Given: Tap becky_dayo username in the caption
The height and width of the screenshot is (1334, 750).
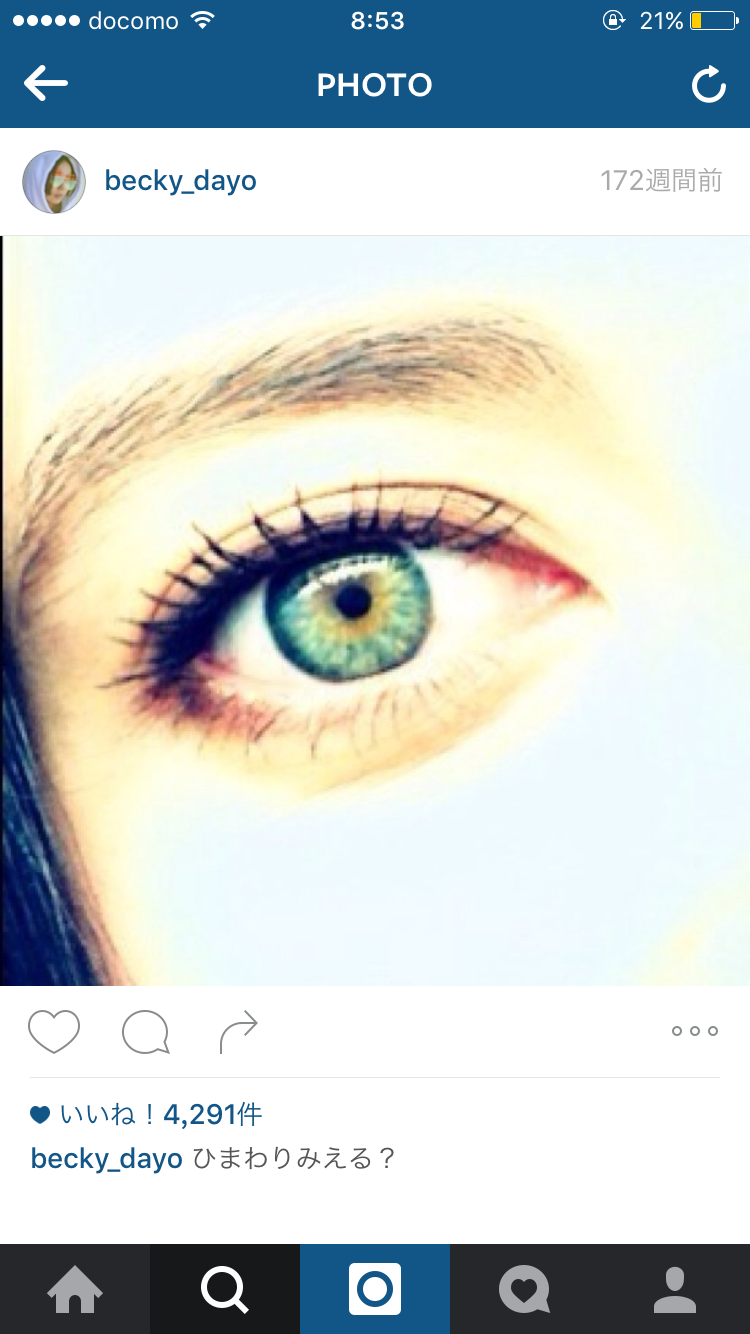Looking at the screenshot, I should [x=106, y=1159].
